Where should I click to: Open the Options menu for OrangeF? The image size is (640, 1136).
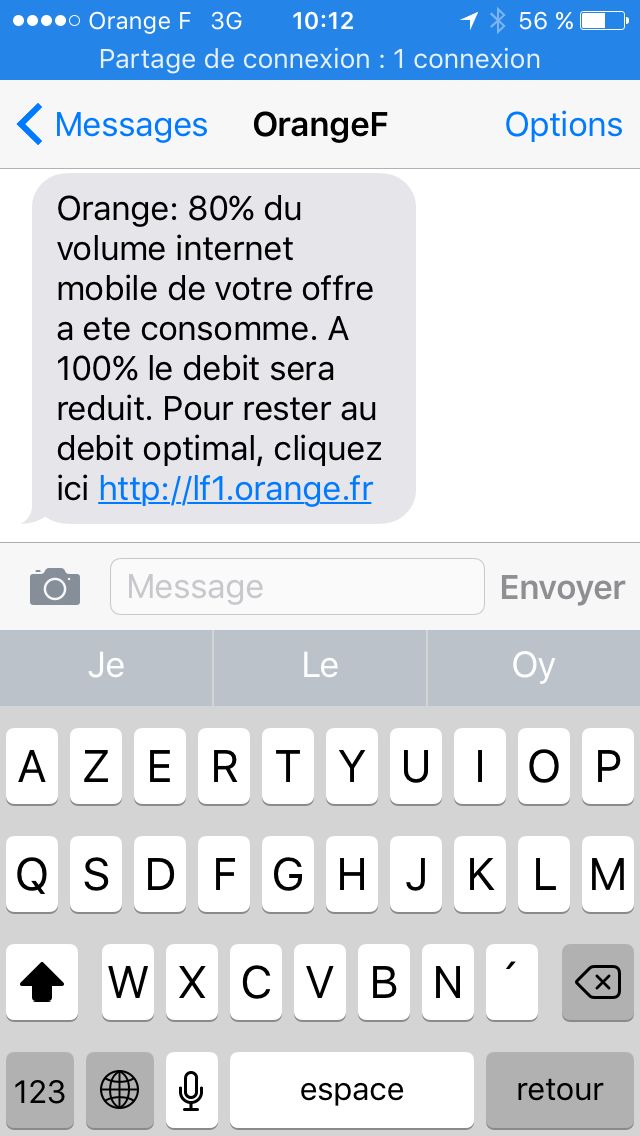coord(563,125)
